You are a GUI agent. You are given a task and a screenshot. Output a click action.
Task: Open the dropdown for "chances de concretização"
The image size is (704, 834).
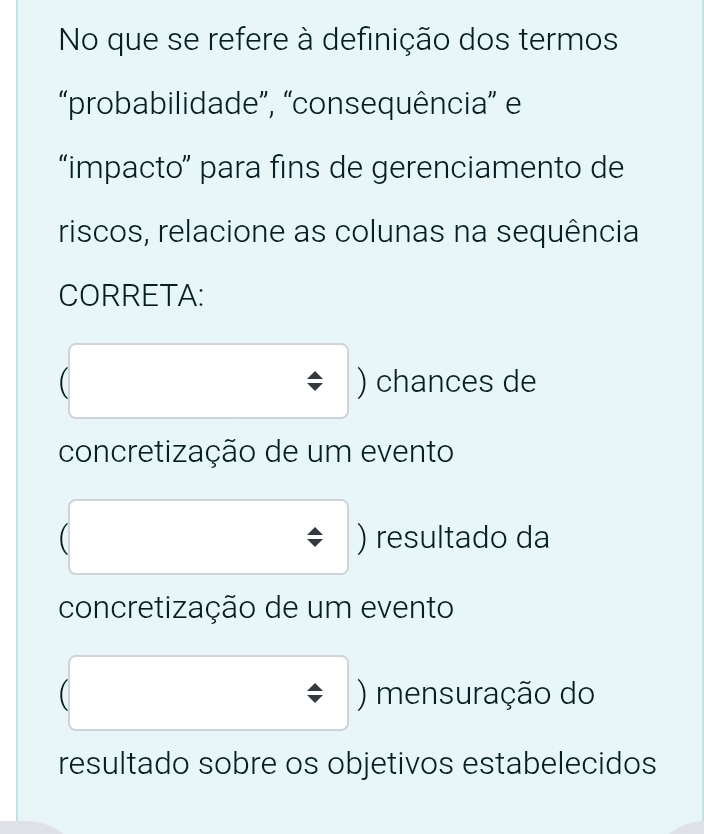click(x=208, y=381)
